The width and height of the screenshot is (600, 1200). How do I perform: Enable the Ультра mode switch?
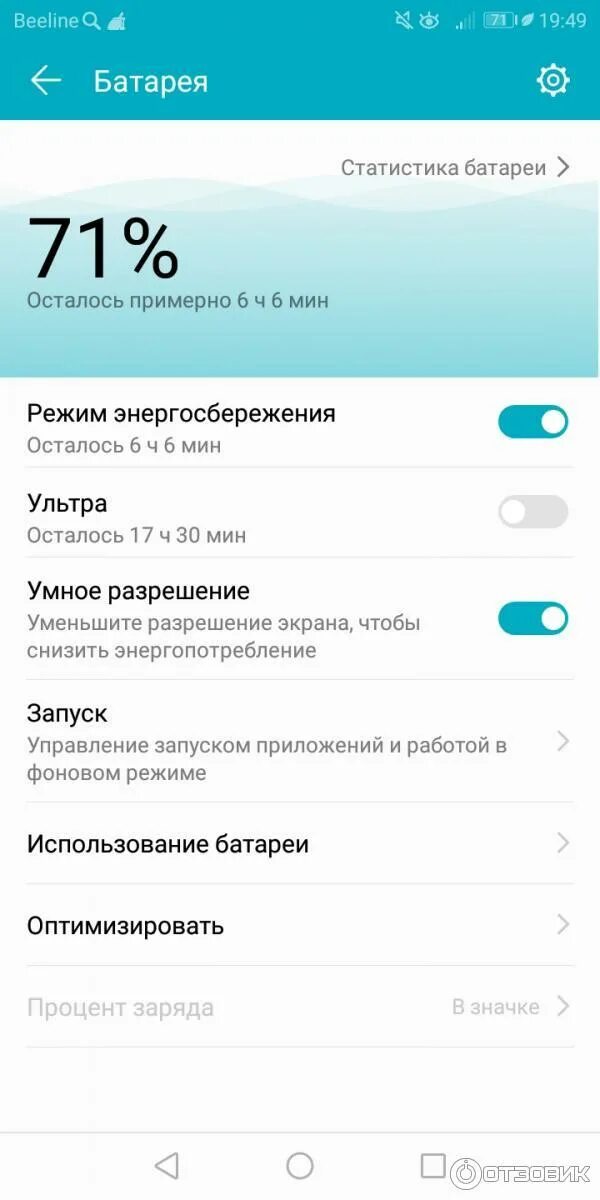pos(533,512)
